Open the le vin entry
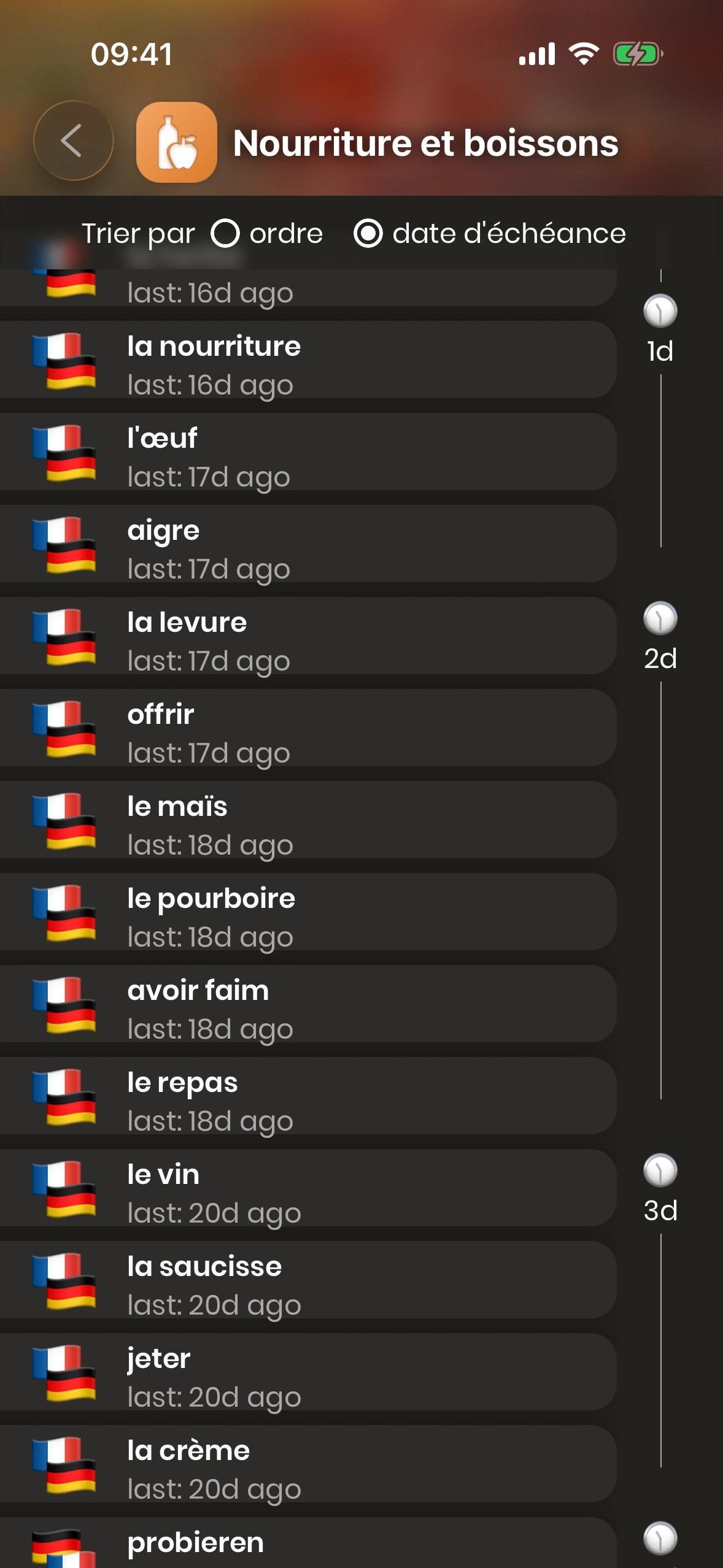The image size is (723, 1568). [x=307, y=1189]
